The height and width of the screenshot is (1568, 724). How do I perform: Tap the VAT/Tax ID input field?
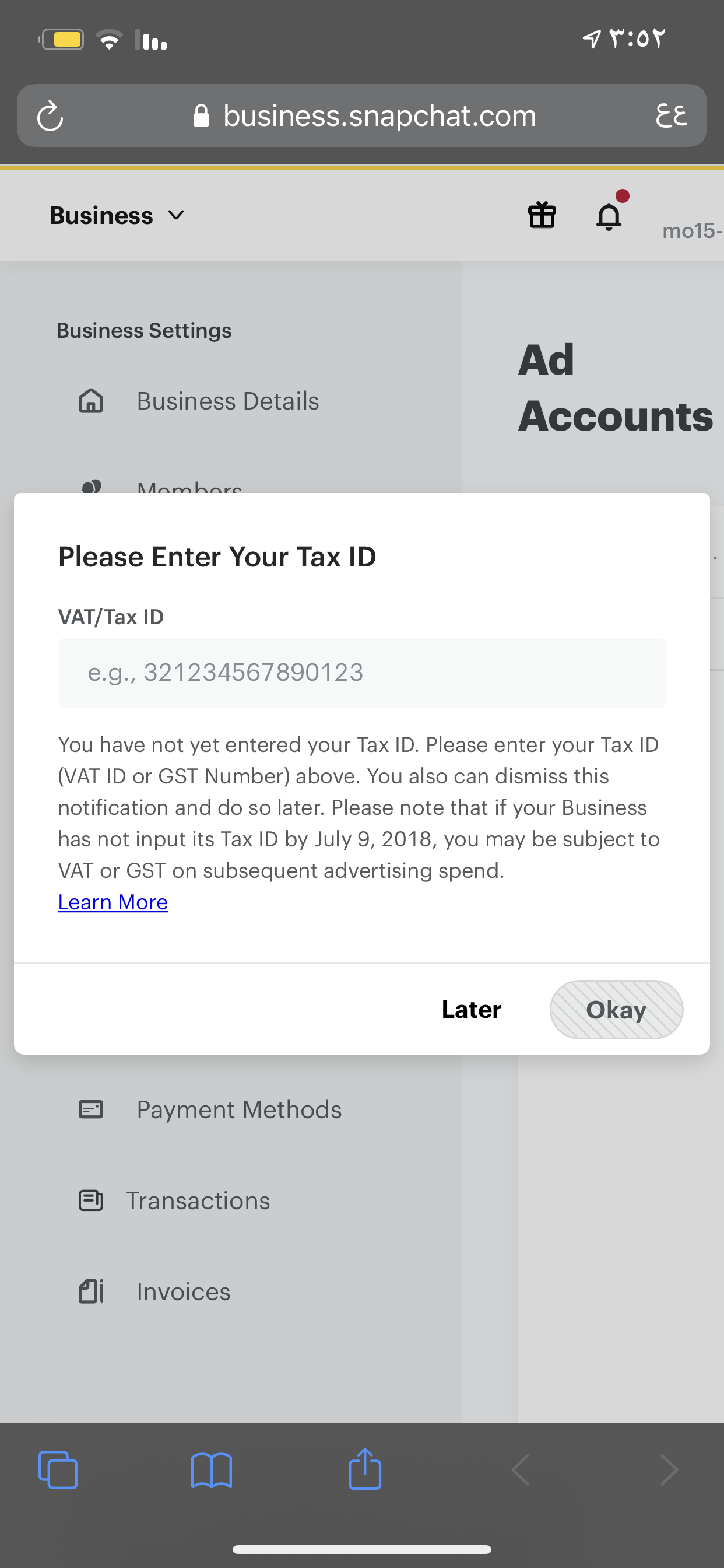point(361,673)
